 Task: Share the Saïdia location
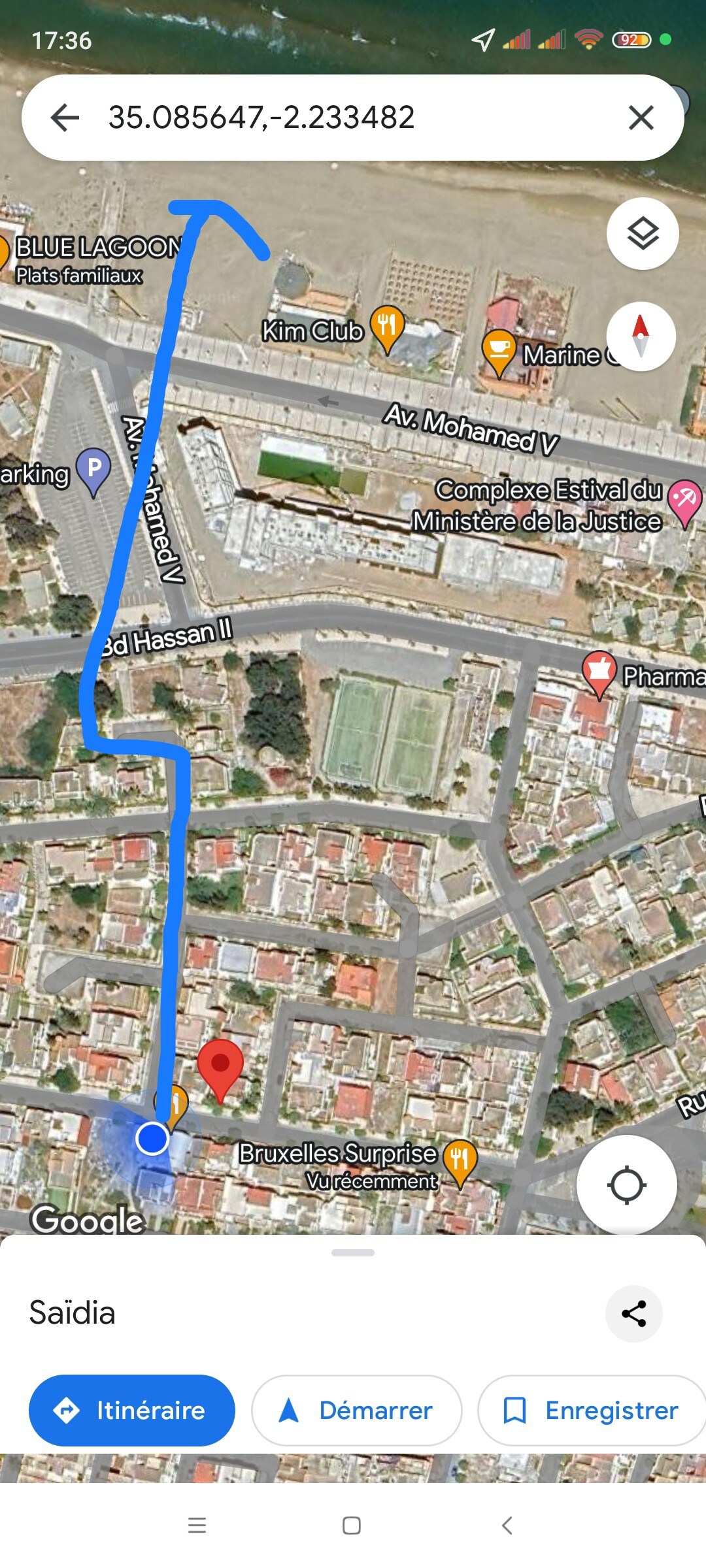click(x=633, y=1313)
